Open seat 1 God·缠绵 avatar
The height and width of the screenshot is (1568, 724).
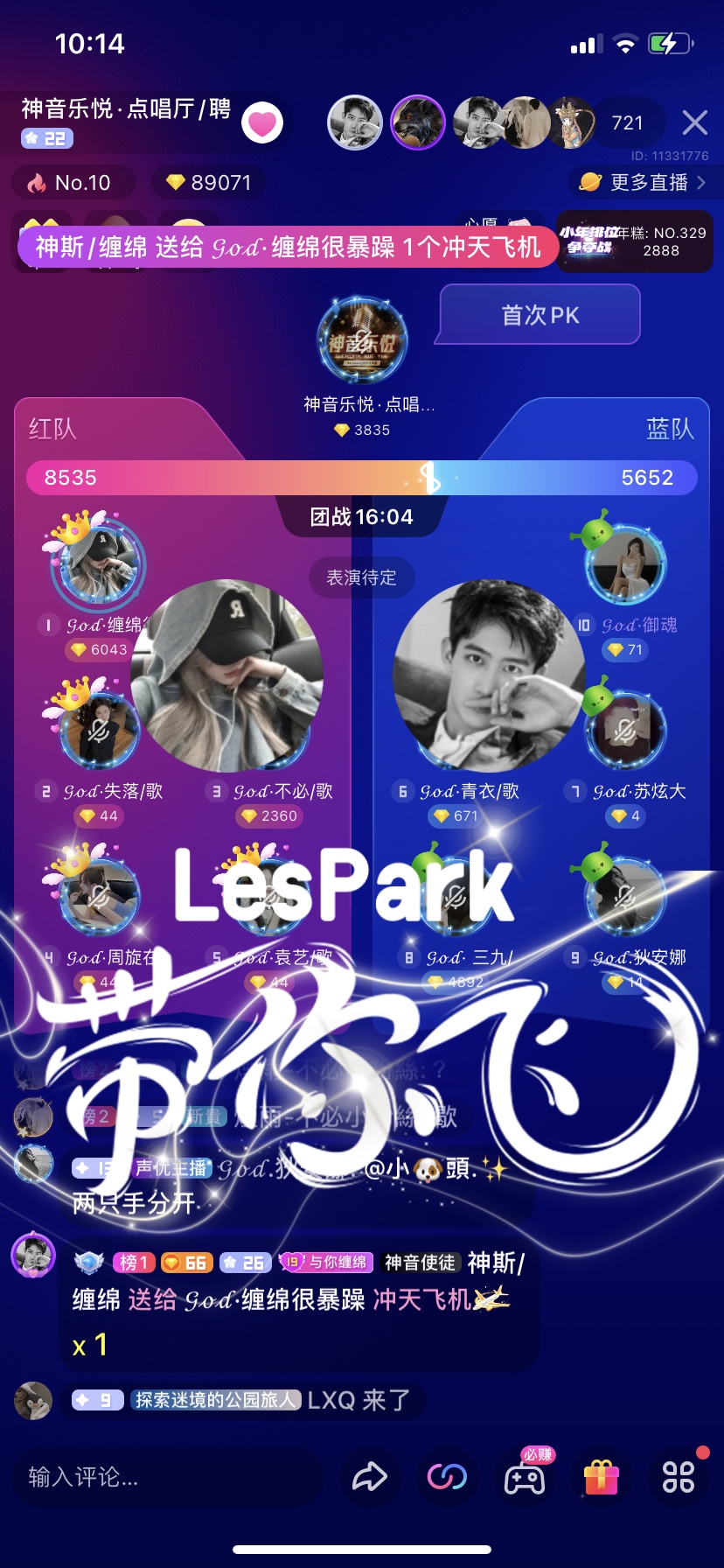click(98, 564)
